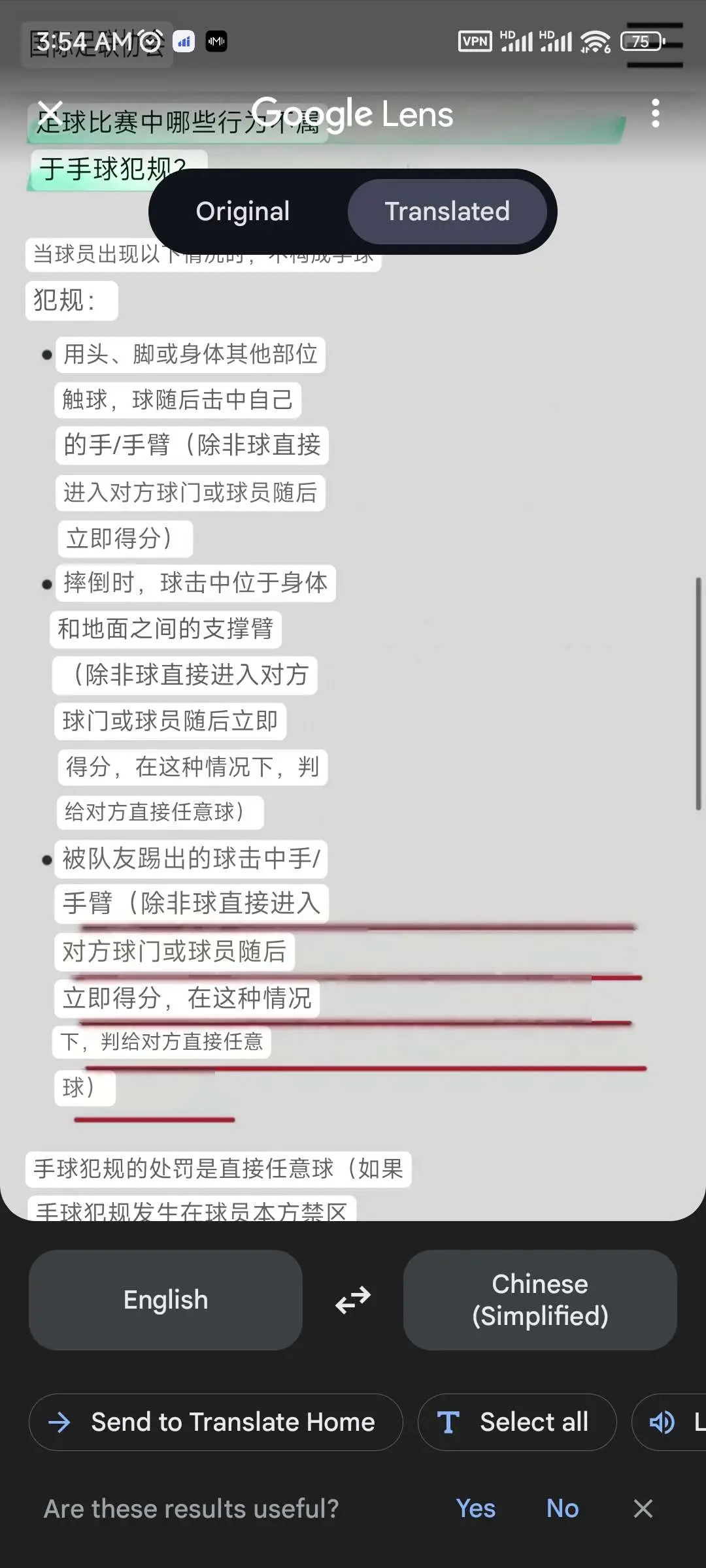This screenshot has height=1568, width=706.
Task: Open the three-dot overflow menu
Action: click(x=656, y=114)
